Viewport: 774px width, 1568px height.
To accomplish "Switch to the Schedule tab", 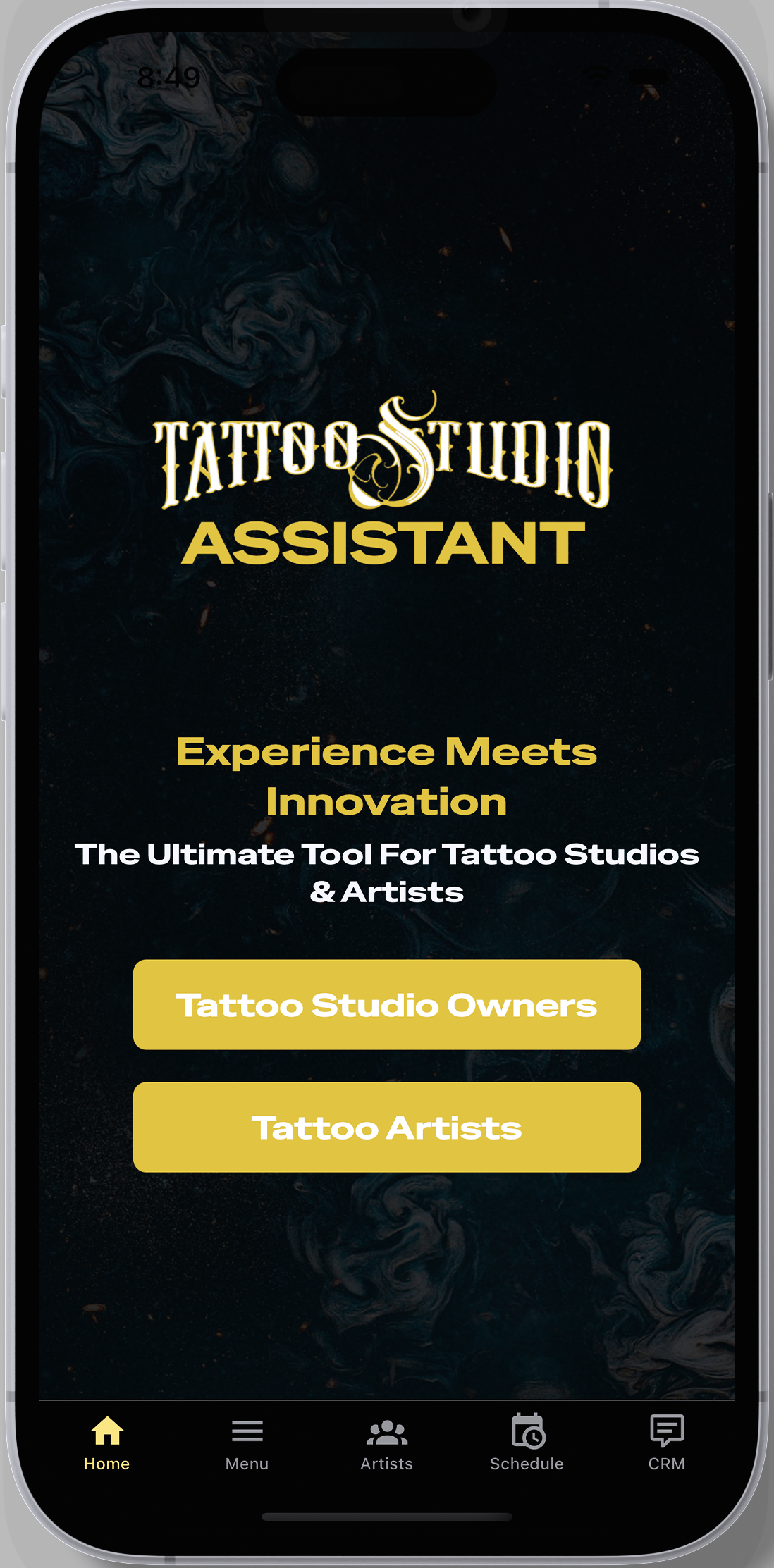I will pyautogui.click(x=527, y=1443).
